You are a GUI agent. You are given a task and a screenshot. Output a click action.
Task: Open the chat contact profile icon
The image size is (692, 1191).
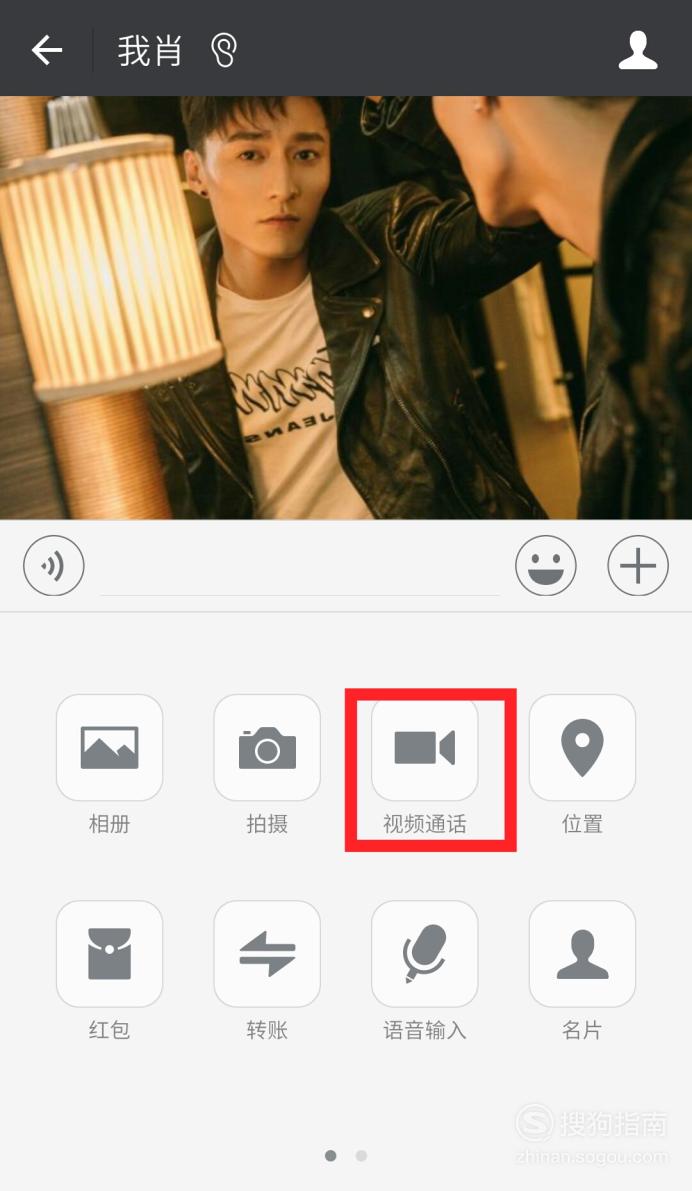coord(637,50)
